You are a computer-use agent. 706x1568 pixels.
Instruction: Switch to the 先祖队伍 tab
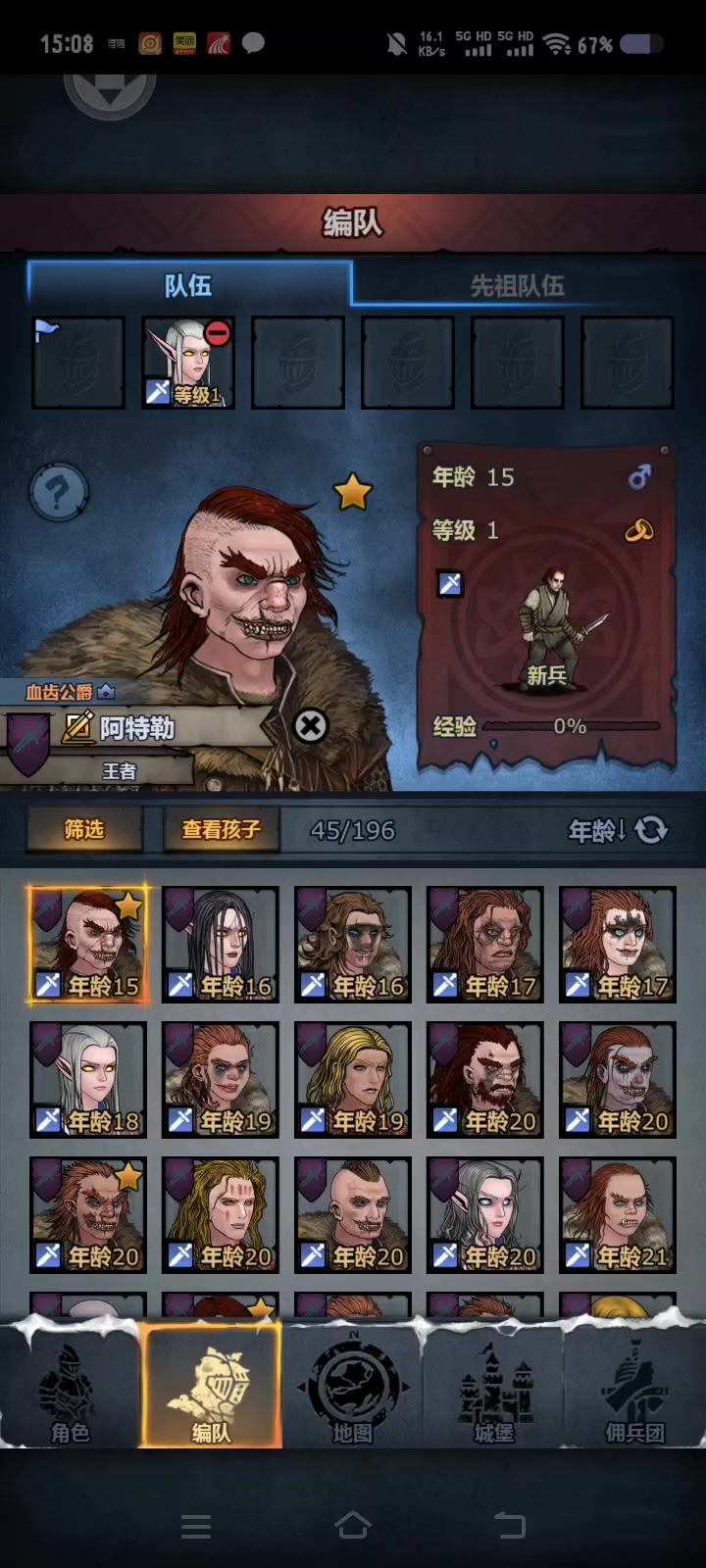[x=517, y=285]
